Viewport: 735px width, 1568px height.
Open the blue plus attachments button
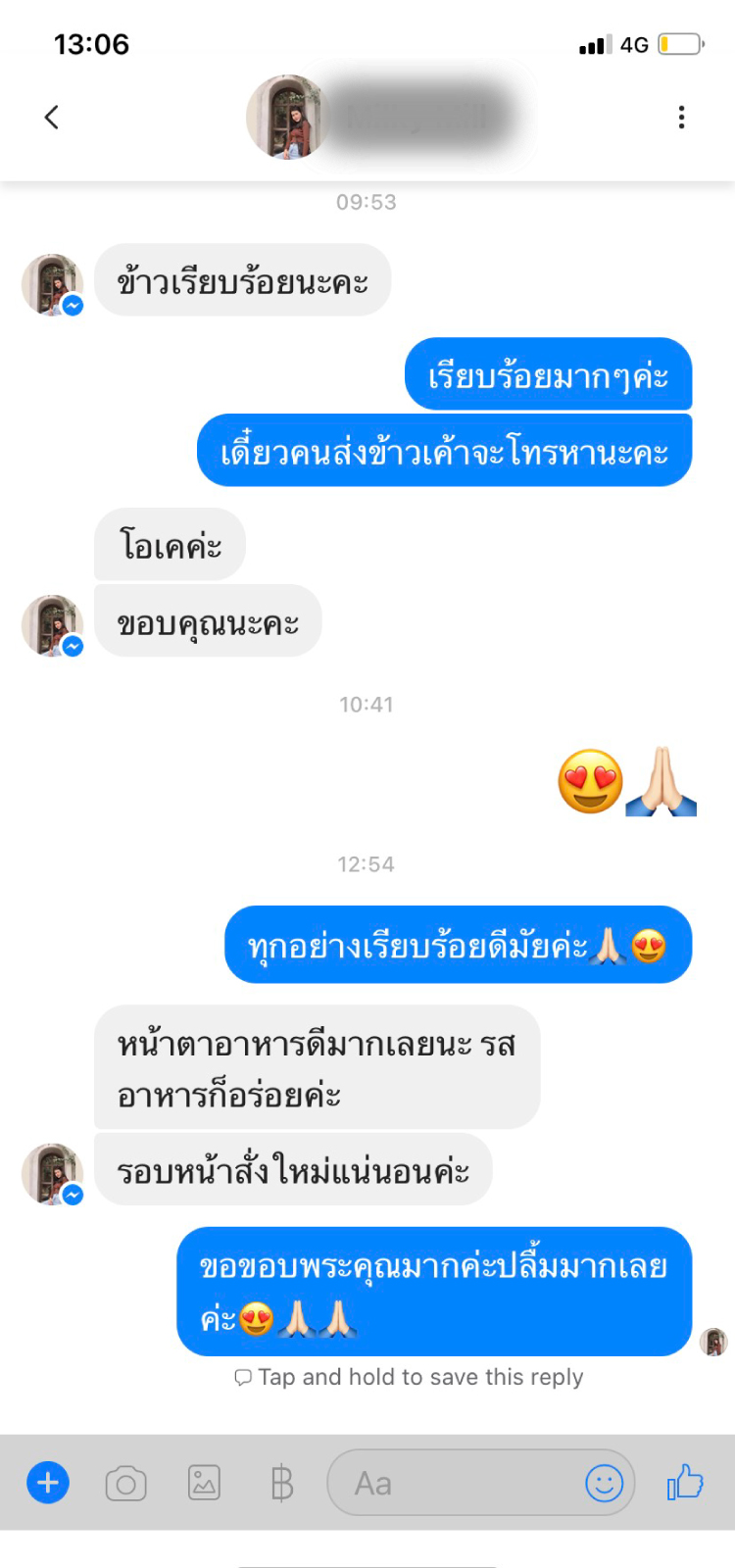pos(48,1483)
